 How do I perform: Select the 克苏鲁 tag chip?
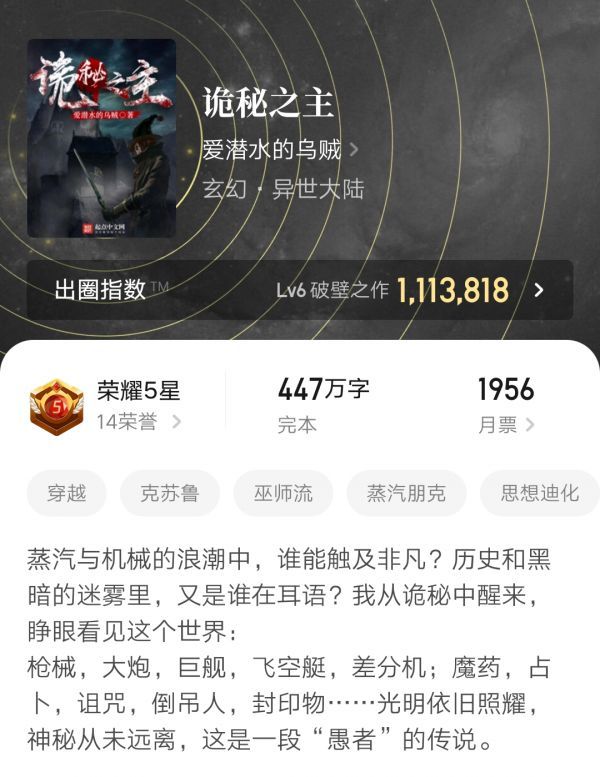[x=169, y=493]
